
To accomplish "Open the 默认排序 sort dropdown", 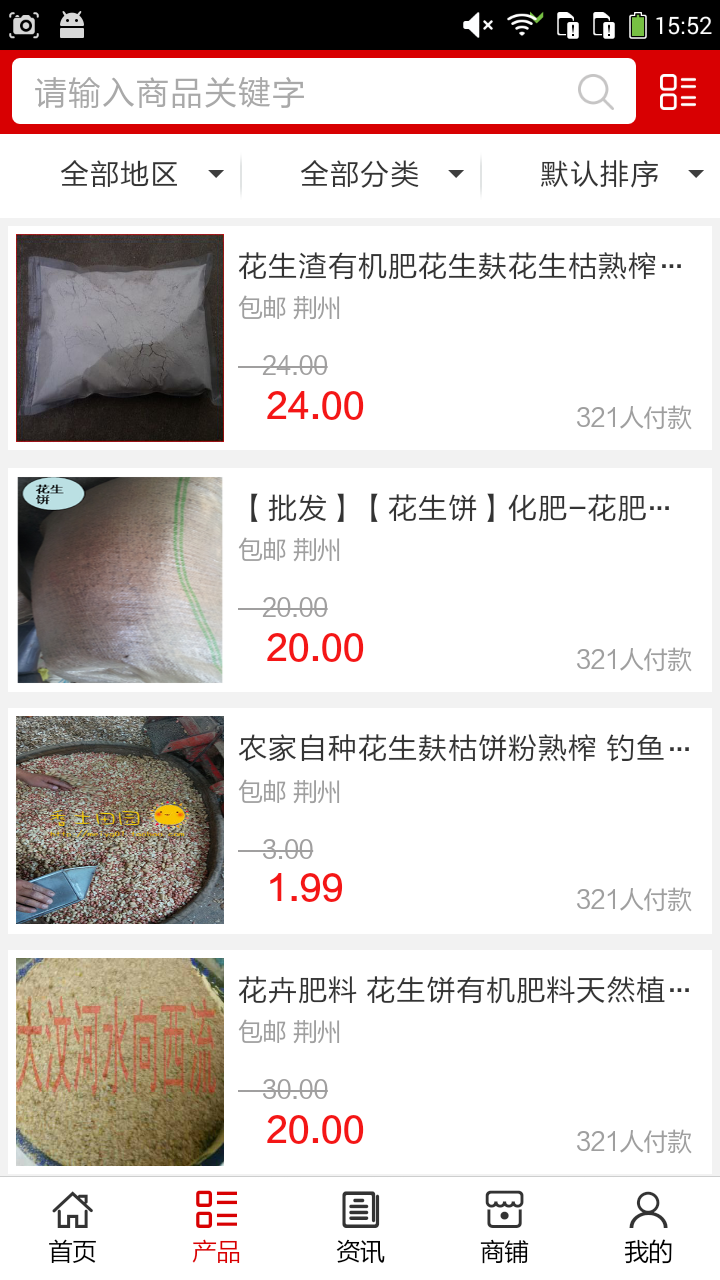I will tap(620, 175).
